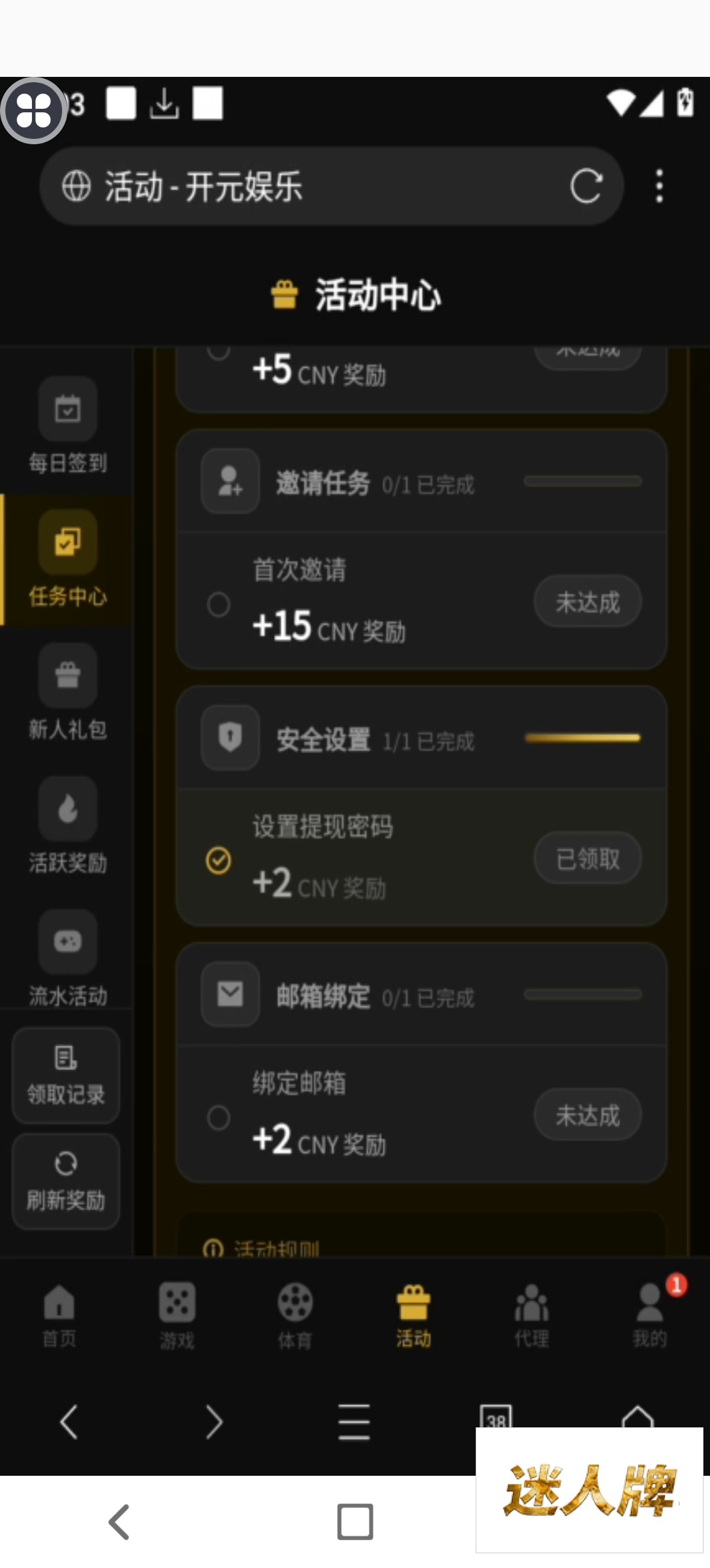Open 代理 tab
This screenshot has height=1568, width=710.
[531, 1316]
